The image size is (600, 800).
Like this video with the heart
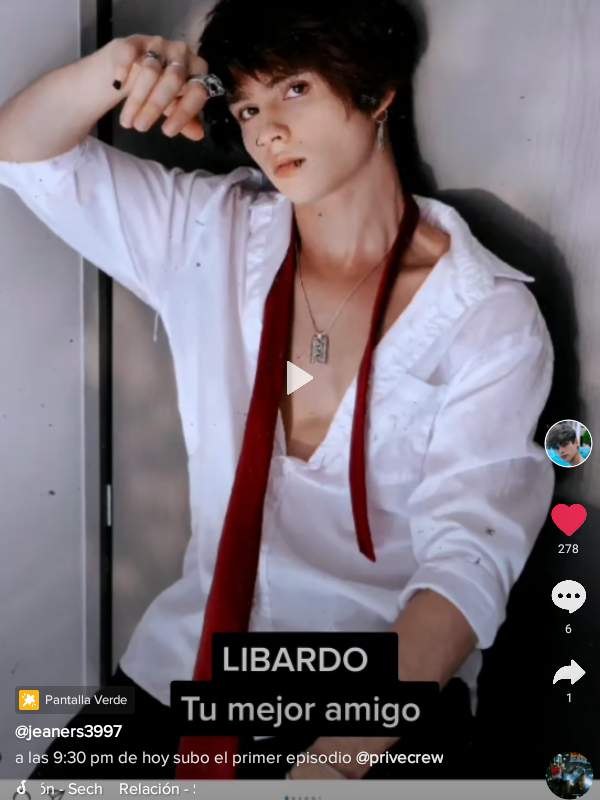click(568, 520)
